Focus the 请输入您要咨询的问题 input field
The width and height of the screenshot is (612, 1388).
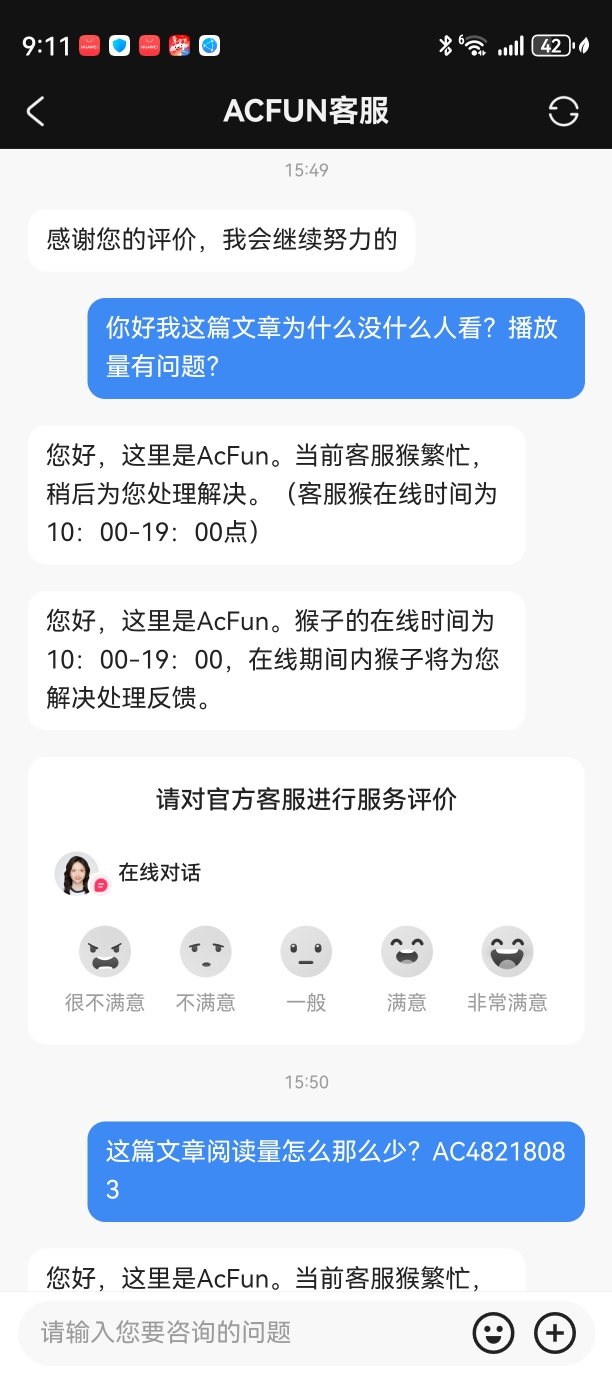(240, 1332)
